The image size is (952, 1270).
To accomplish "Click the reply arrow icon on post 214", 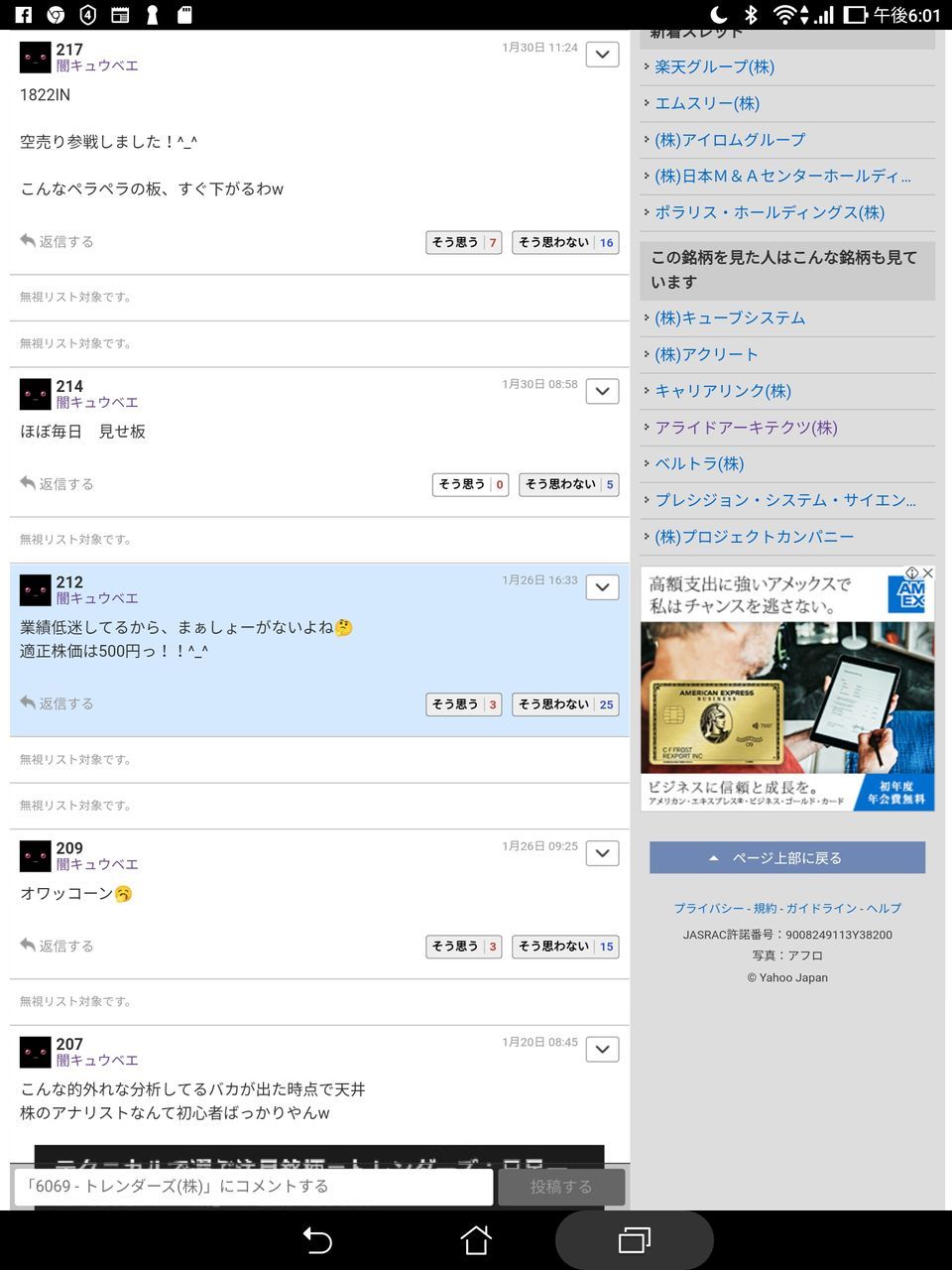I will coord(28,483).
